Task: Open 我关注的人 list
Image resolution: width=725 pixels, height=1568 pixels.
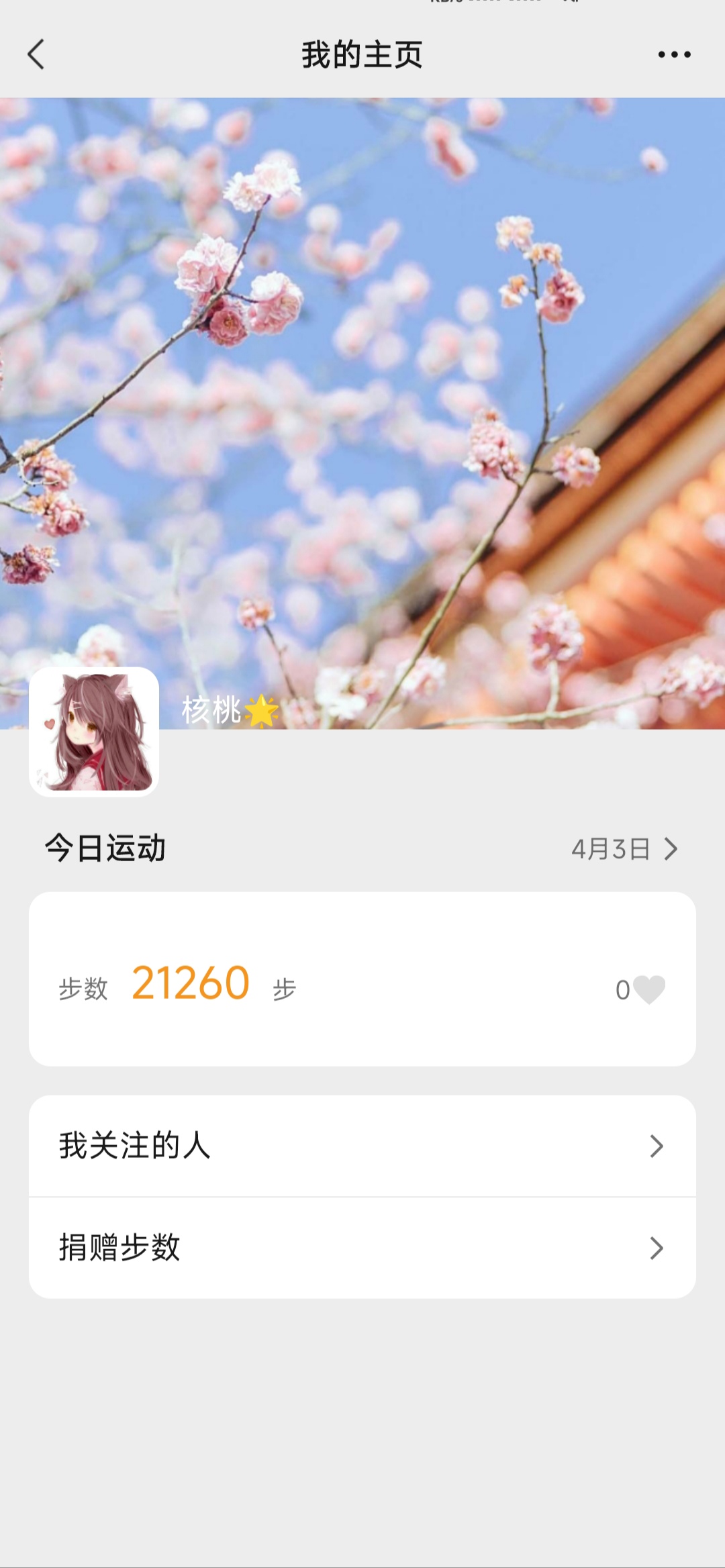Action: (362, 1146)
